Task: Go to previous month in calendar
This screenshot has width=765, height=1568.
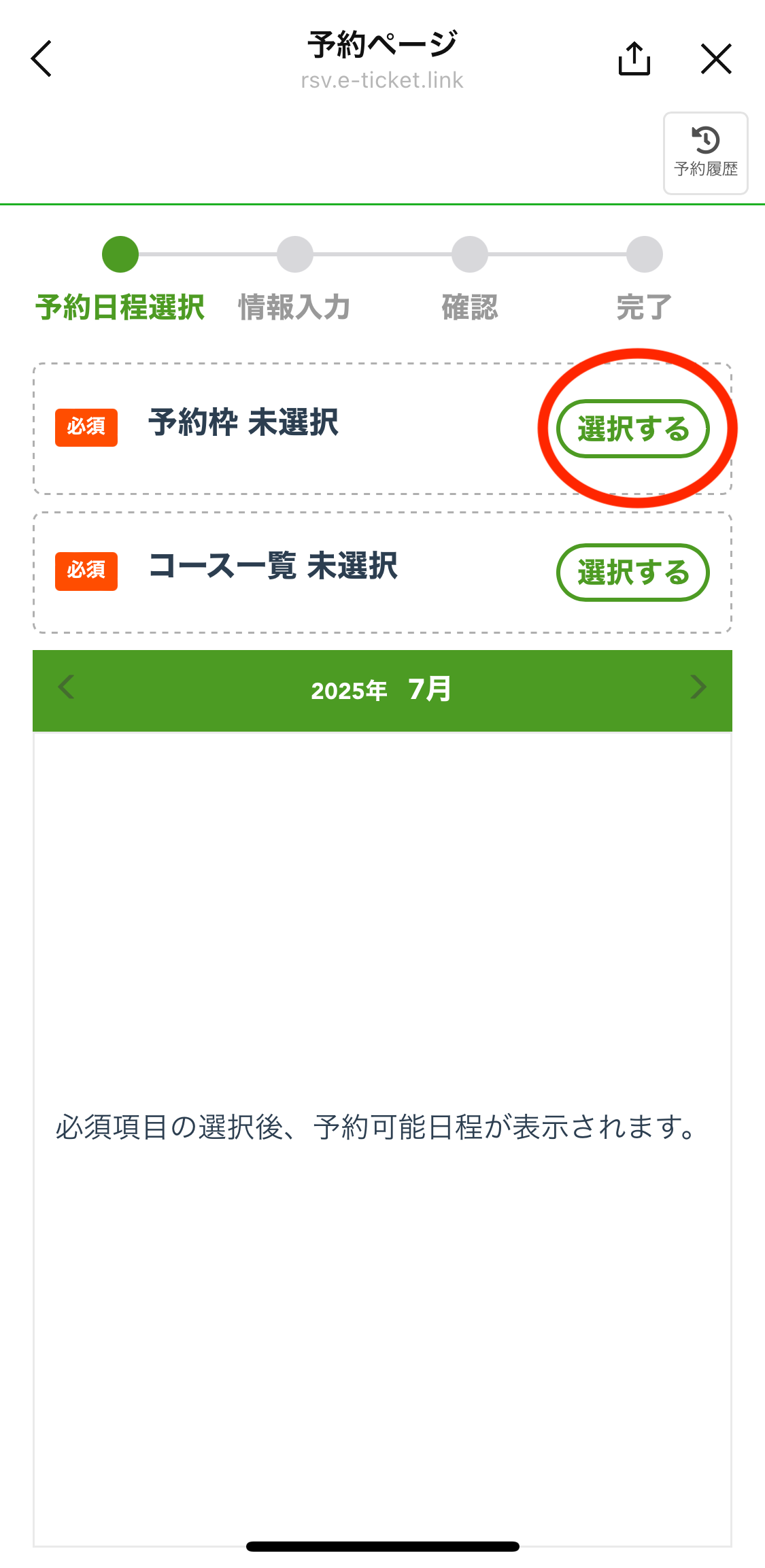Action: click(x=67, y=687)
